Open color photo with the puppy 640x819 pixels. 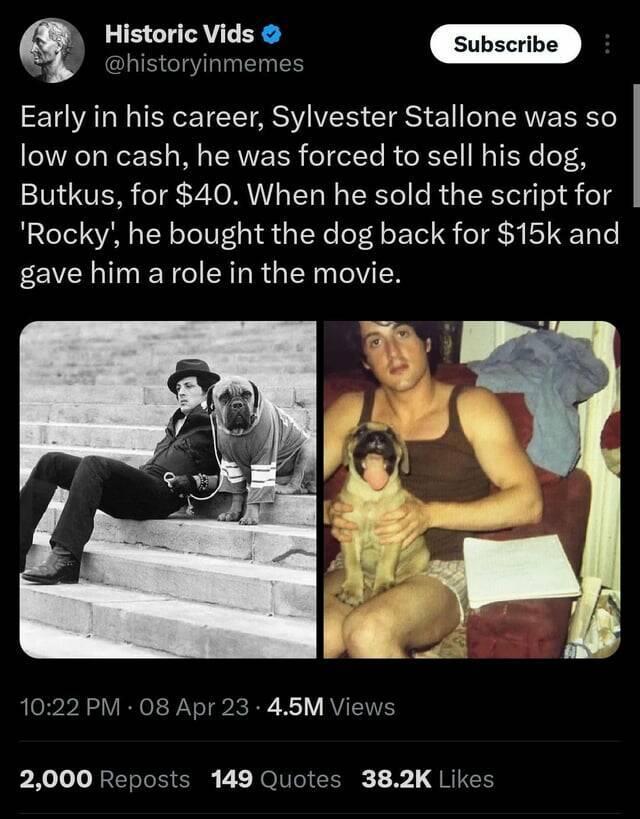471,489
